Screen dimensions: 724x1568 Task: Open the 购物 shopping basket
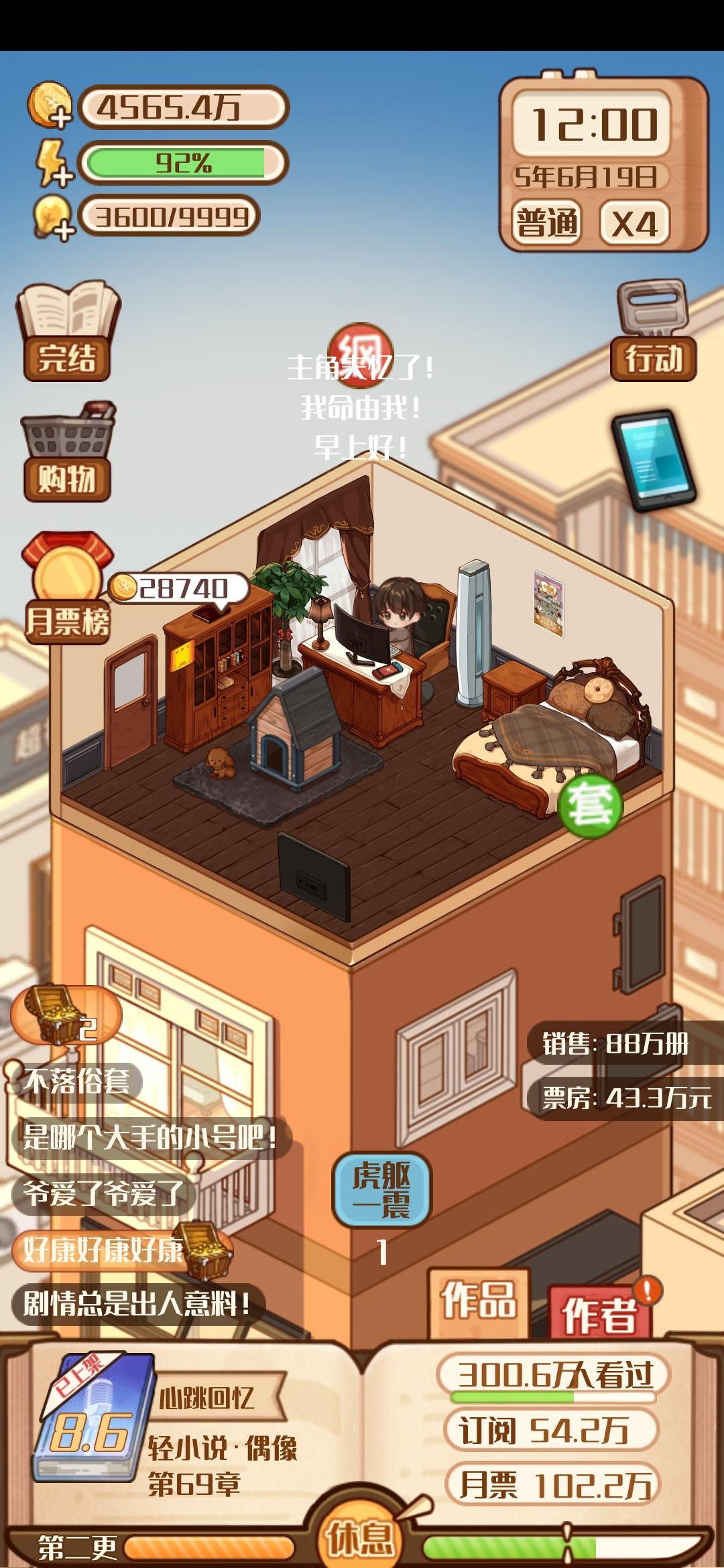click(x=67, y=452)
